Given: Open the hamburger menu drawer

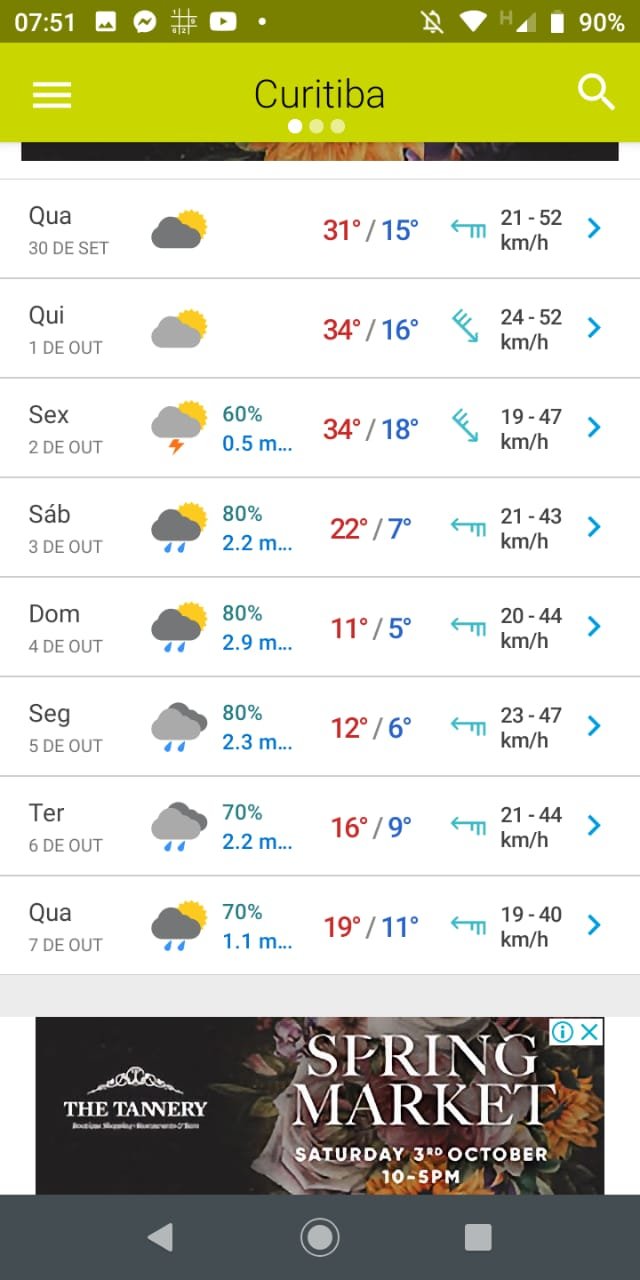Looking at the screenshot, I should coord(52,94).
